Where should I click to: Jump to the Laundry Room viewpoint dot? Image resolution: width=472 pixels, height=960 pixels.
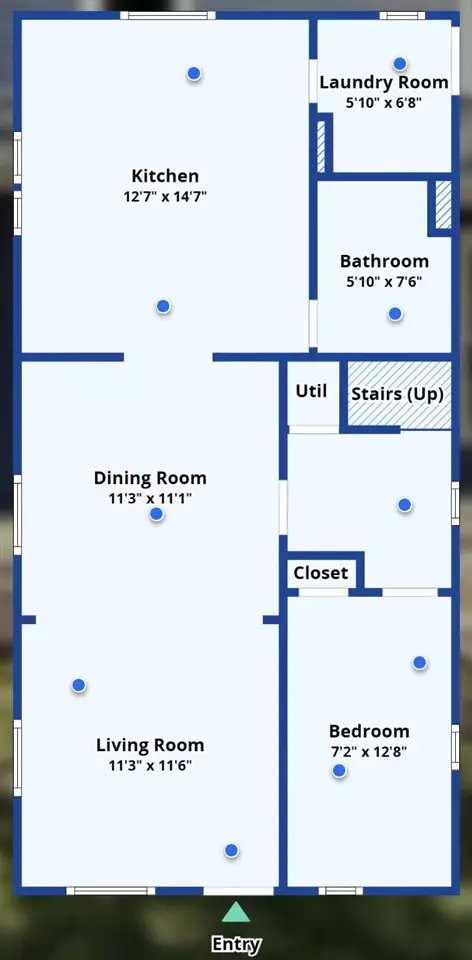pos(400,64)
